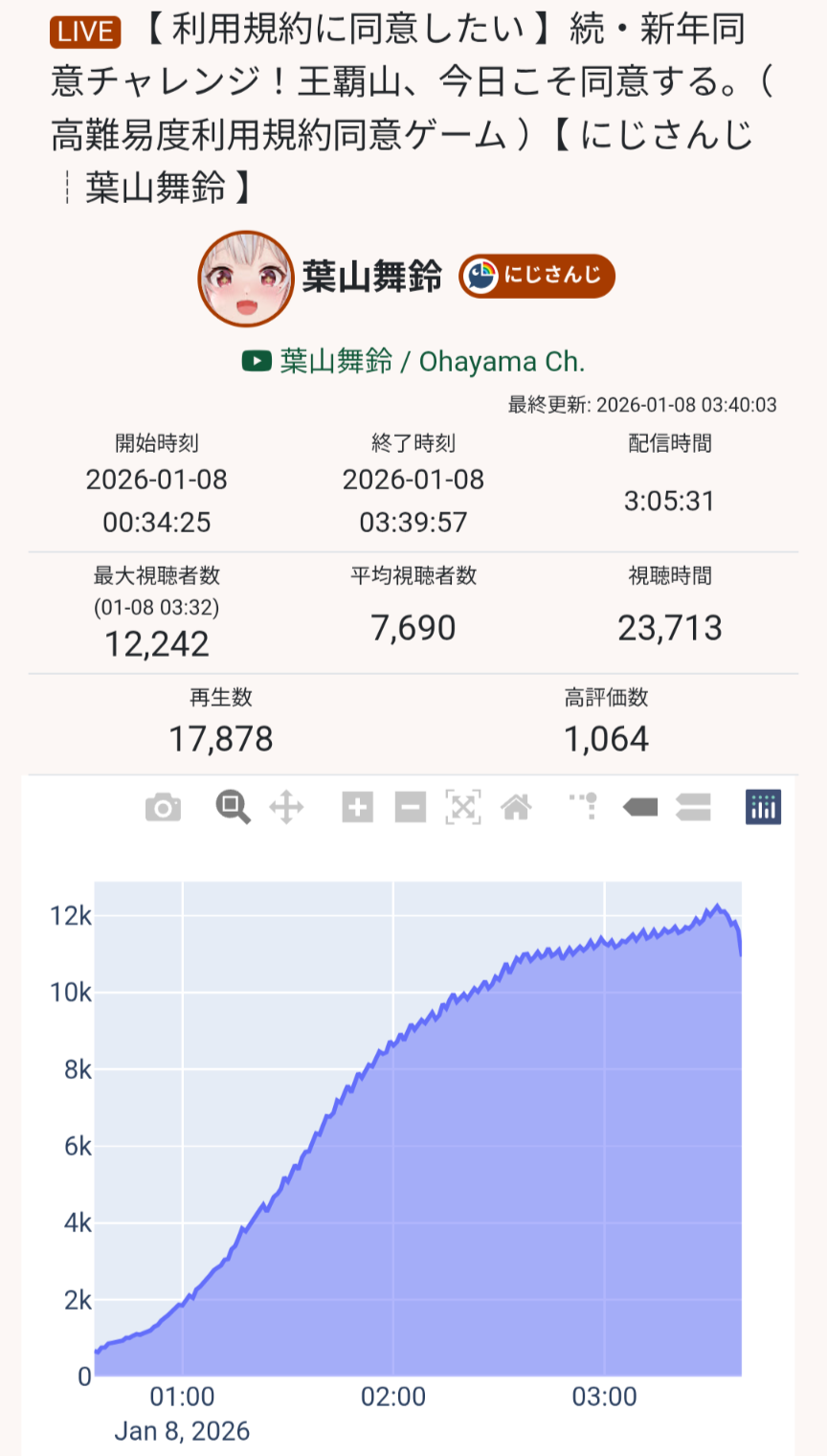The width and height of the screenshot is (827, 1456).
Task: Toggle spike lines on the chart
Action: click(x=584, y=808)
